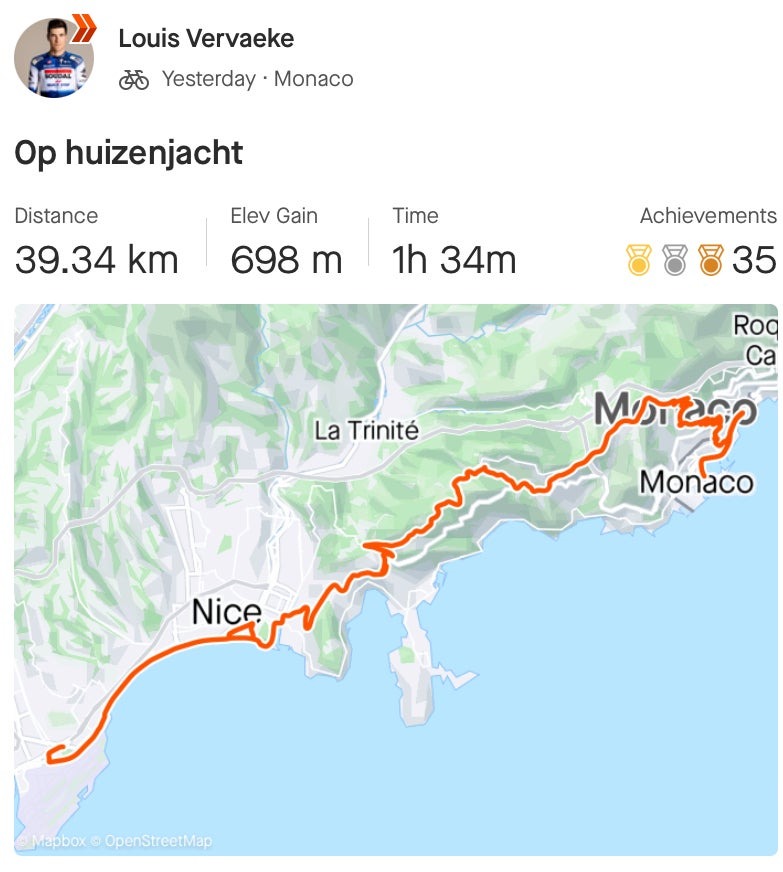Open the Op huizenjacht activity
The width and height of the screenshot is (783, 872).
point(129,153)
